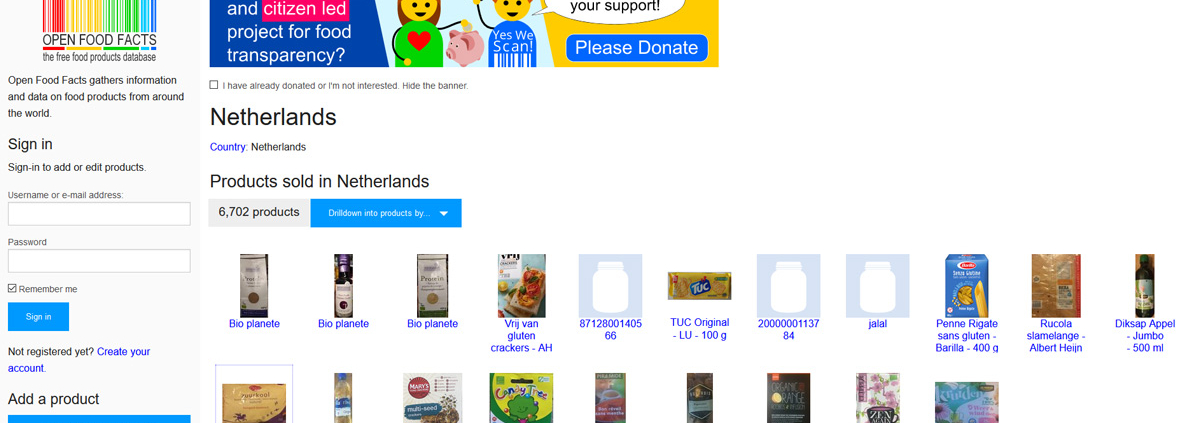
Task: Open the Country breadcrumb link
Action: tap(228, 147)
